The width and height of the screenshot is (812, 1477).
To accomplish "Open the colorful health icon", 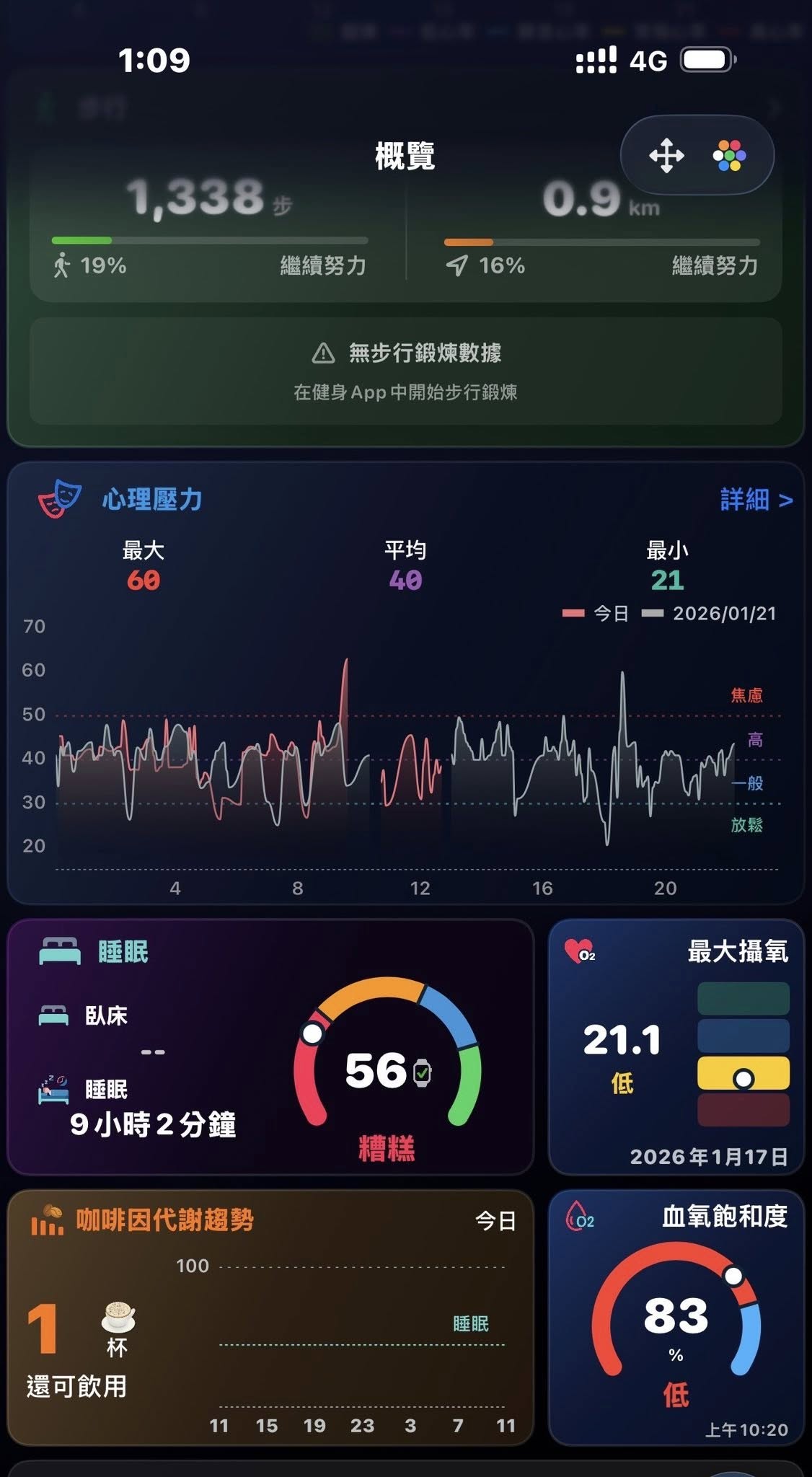I will pyautogui.click(x=729, y=156).
